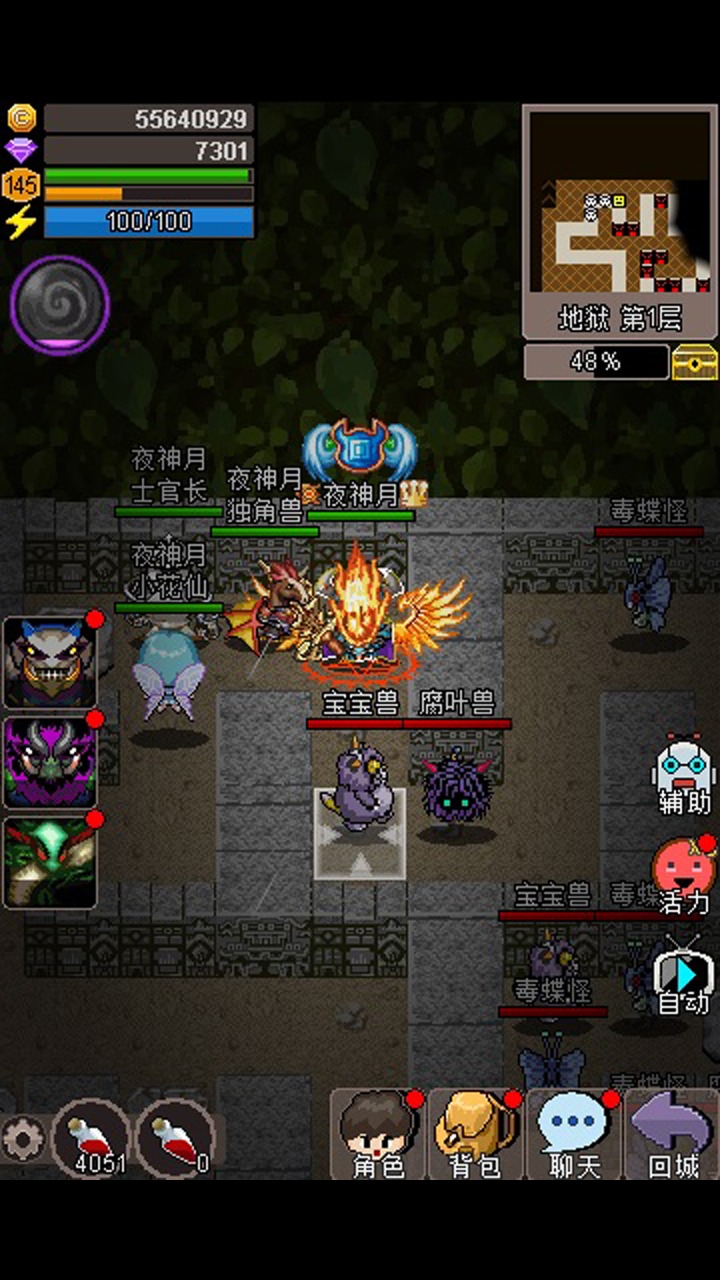Open the 背包 backpack inventory
Image resolution: width=720 pixels, height=1280 pixels.
point(476,1133)
